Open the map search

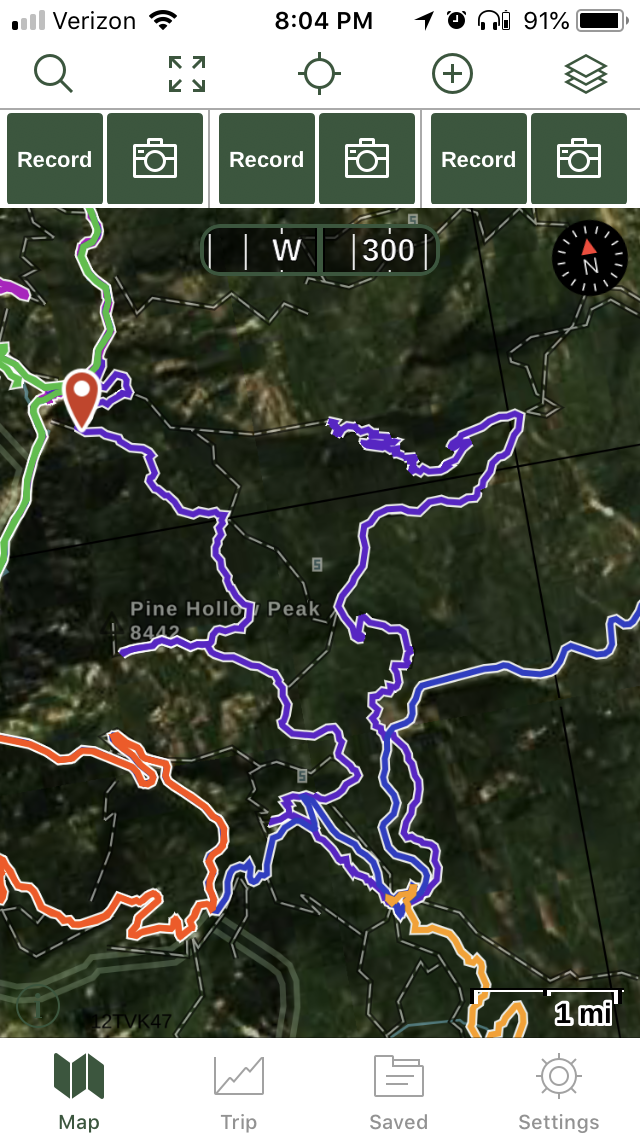[x=53, y=74]
